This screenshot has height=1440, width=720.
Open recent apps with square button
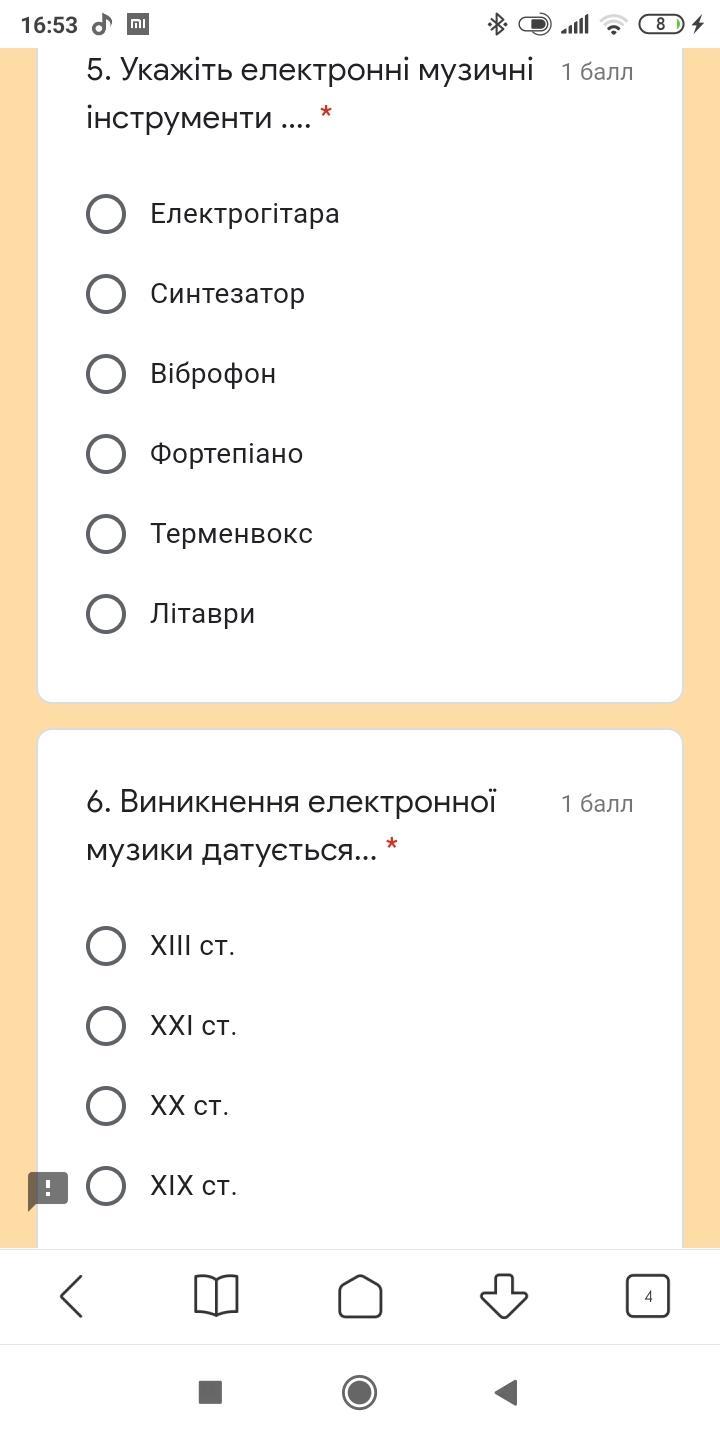210,1392
